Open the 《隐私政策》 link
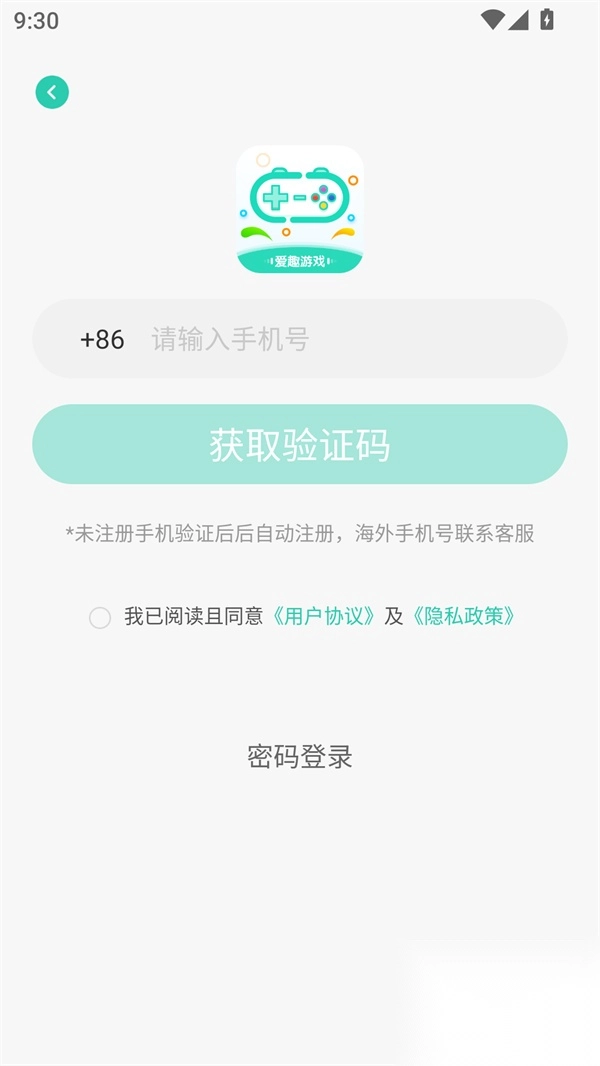Image resolution: width=600 pixels, height=1066 pixels. click(x=464, y=616)
